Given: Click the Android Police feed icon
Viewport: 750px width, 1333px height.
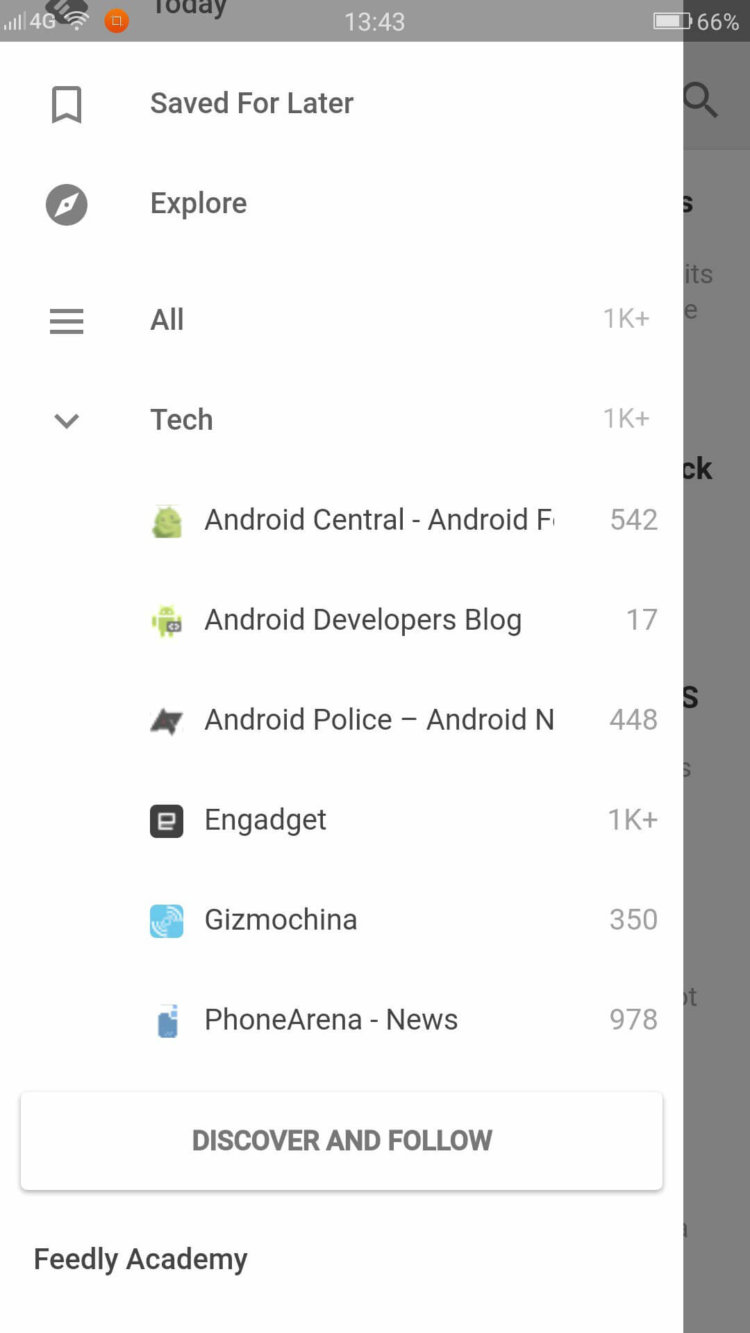Looking at the screenshot, I should point(167,719).
